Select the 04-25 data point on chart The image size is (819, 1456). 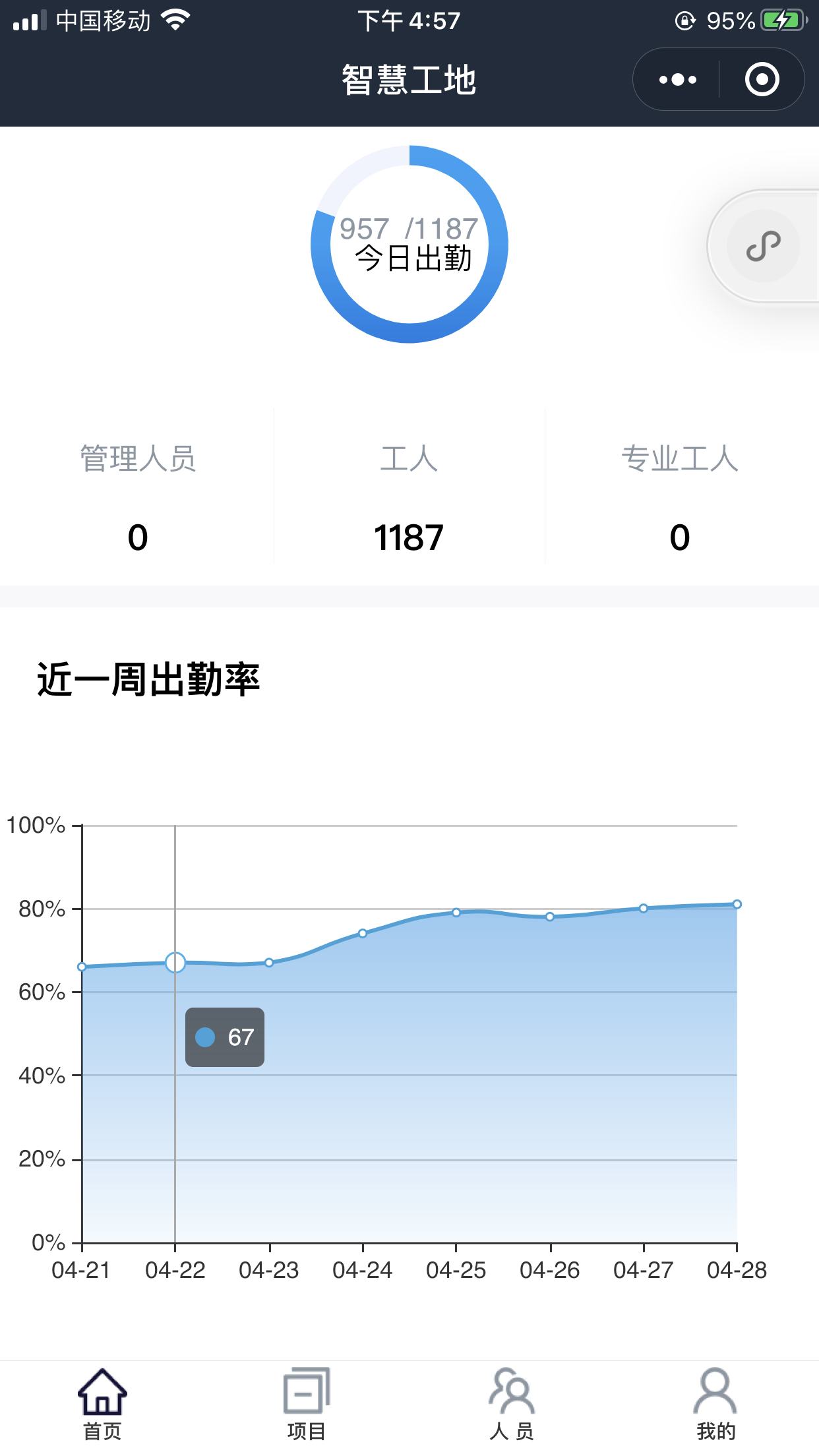point(456,912)
